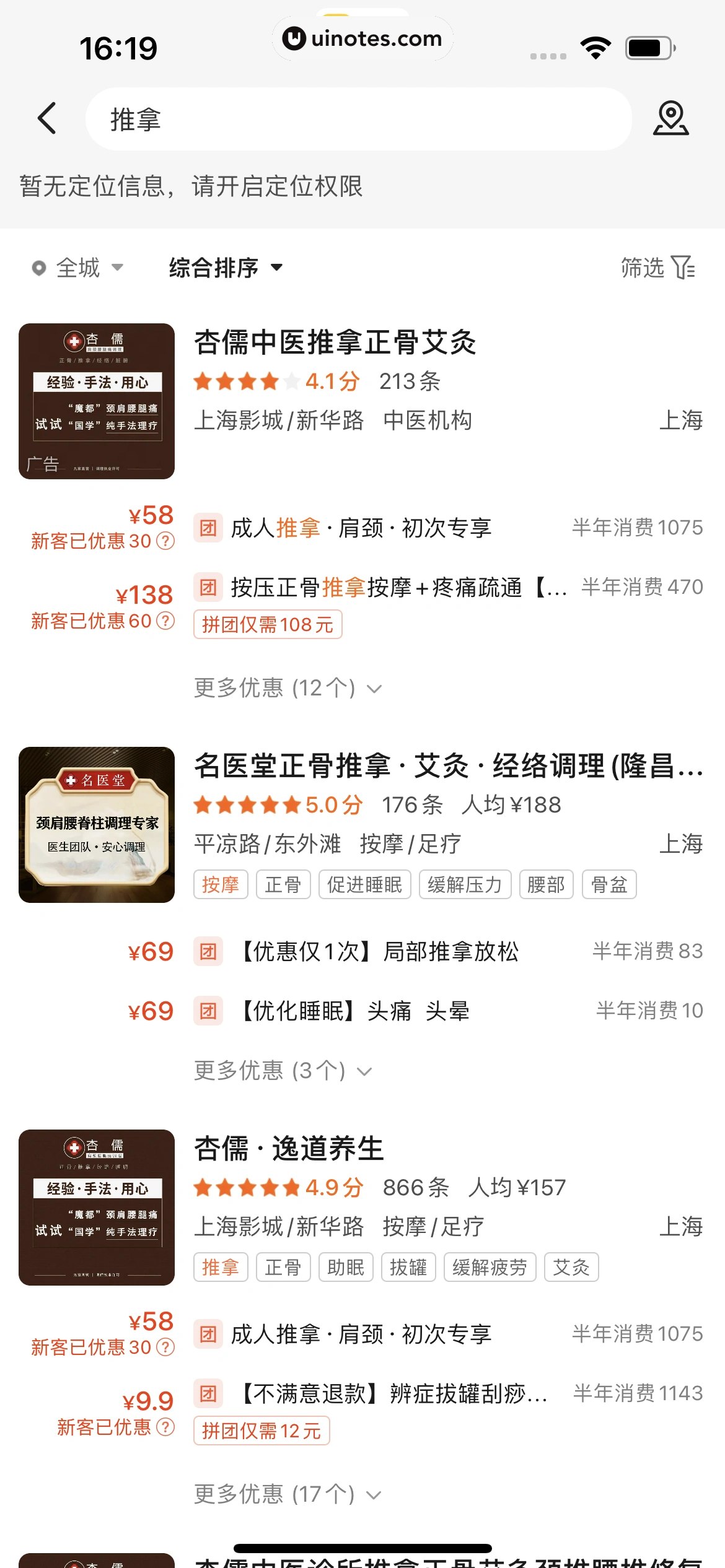Select the ¥9.9 辨症拔罐刮痧 deal
This screenshot has width=725, height=1568.
tap(394, 1394)
